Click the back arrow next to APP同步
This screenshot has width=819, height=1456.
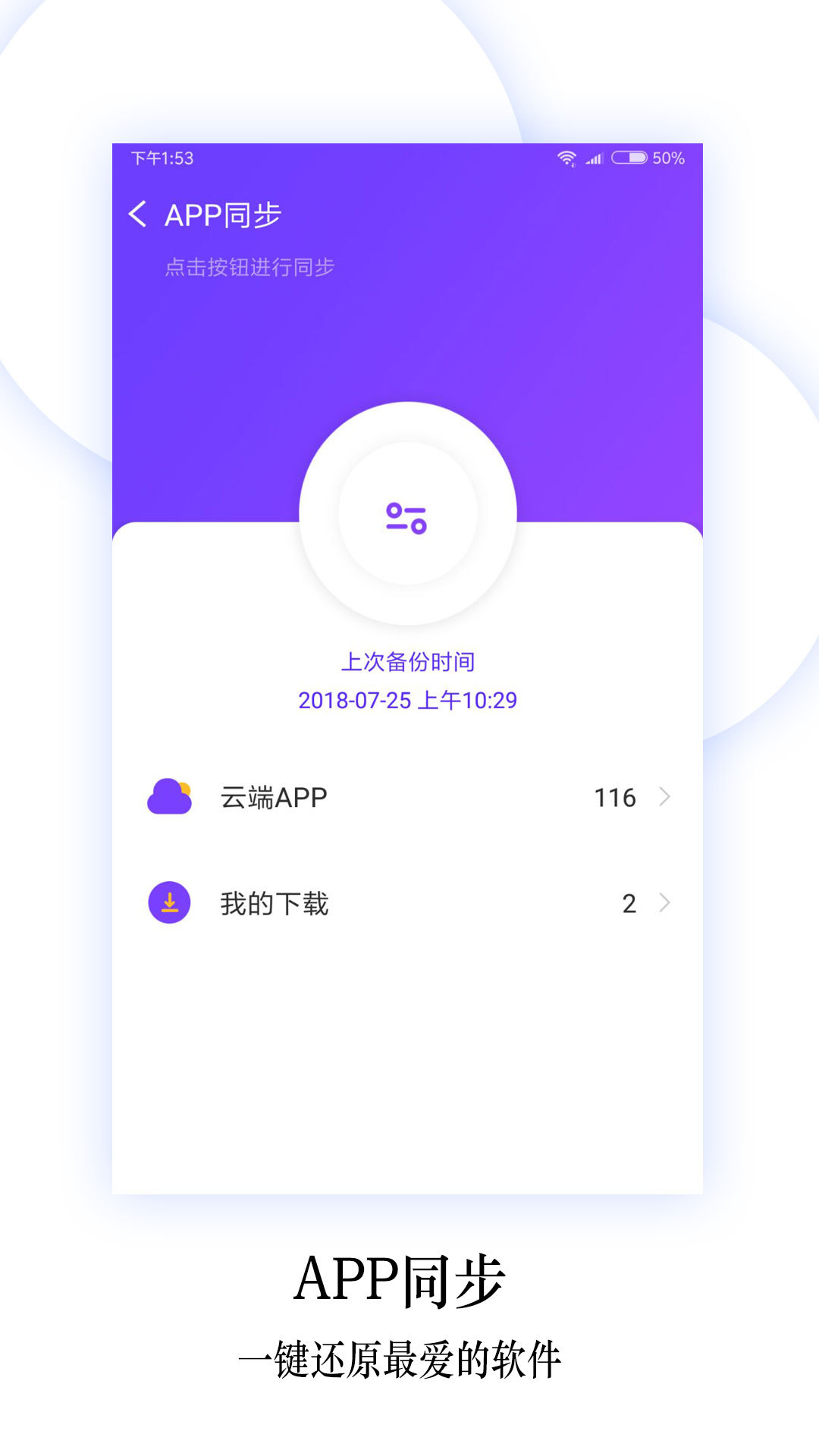139,214
